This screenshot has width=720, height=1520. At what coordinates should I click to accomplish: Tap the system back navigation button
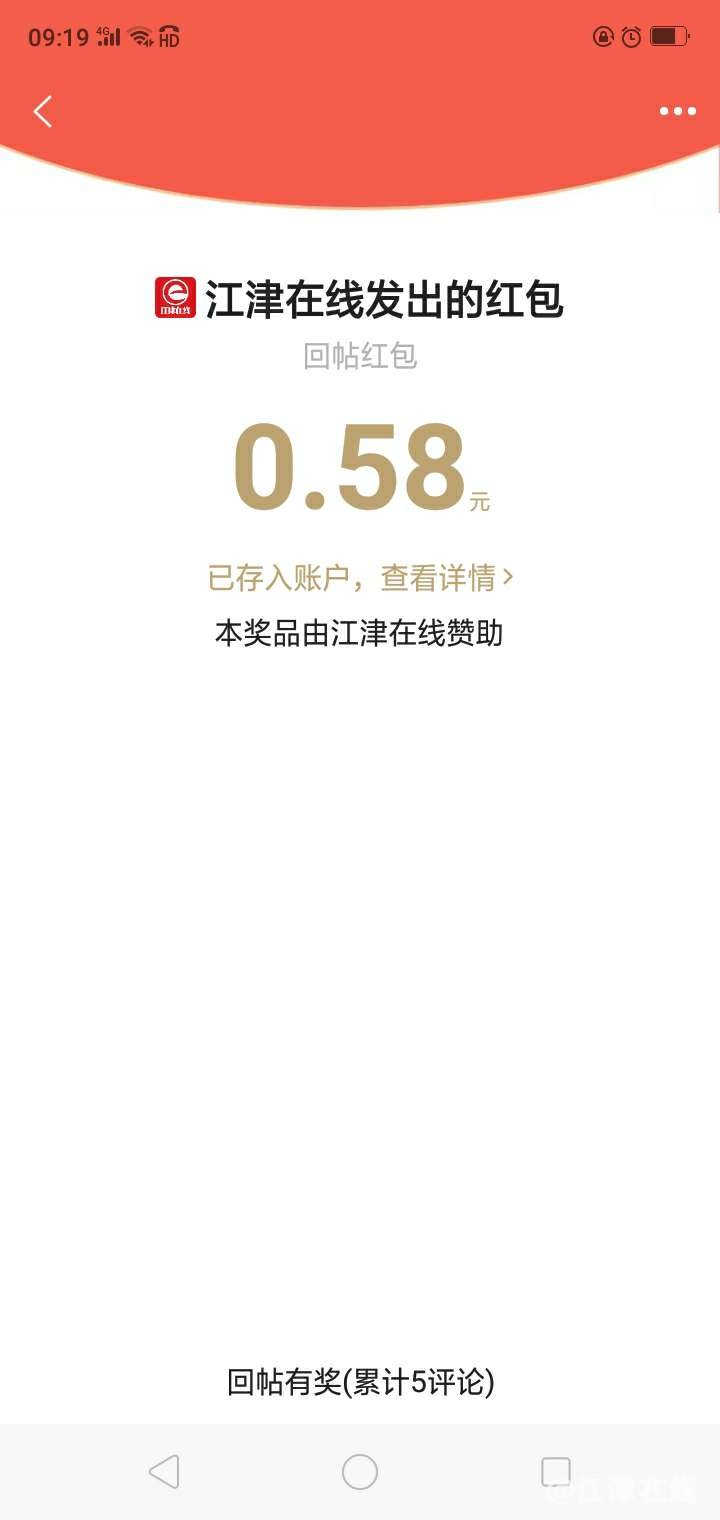tap(164, 1471)
